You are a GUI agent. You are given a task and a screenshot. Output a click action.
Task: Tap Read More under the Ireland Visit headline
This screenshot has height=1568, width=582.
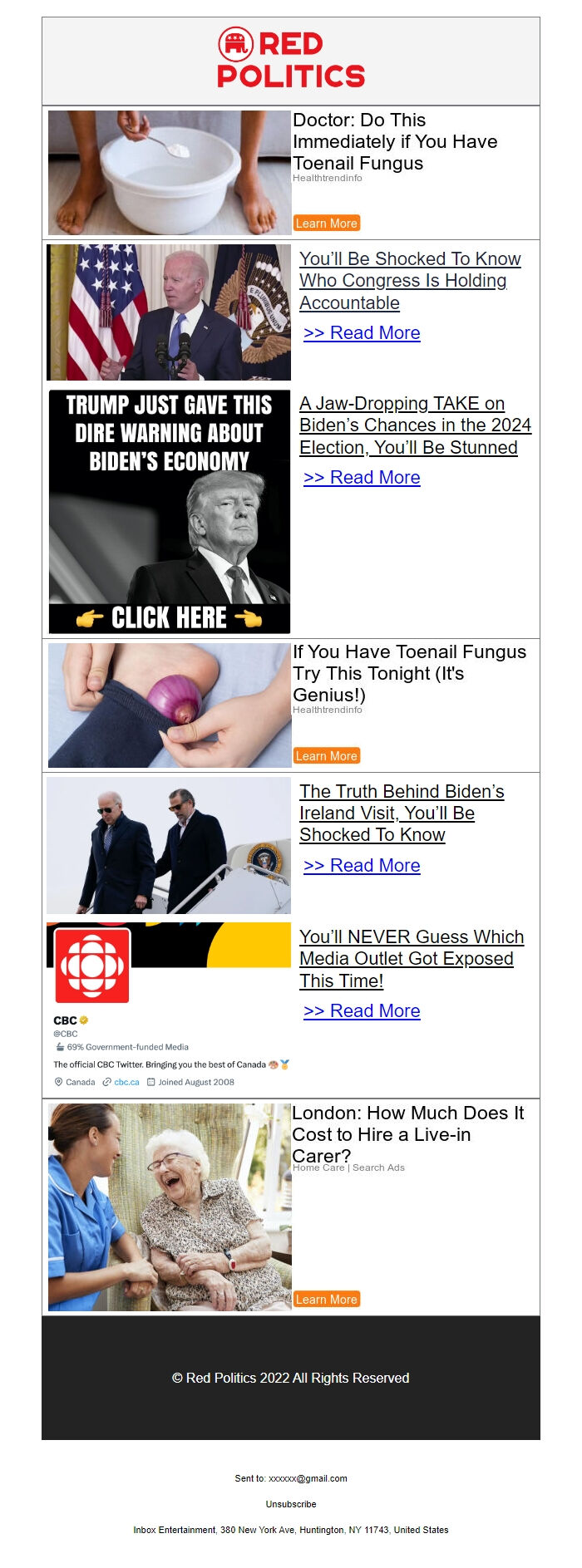[x=362, y=866]
